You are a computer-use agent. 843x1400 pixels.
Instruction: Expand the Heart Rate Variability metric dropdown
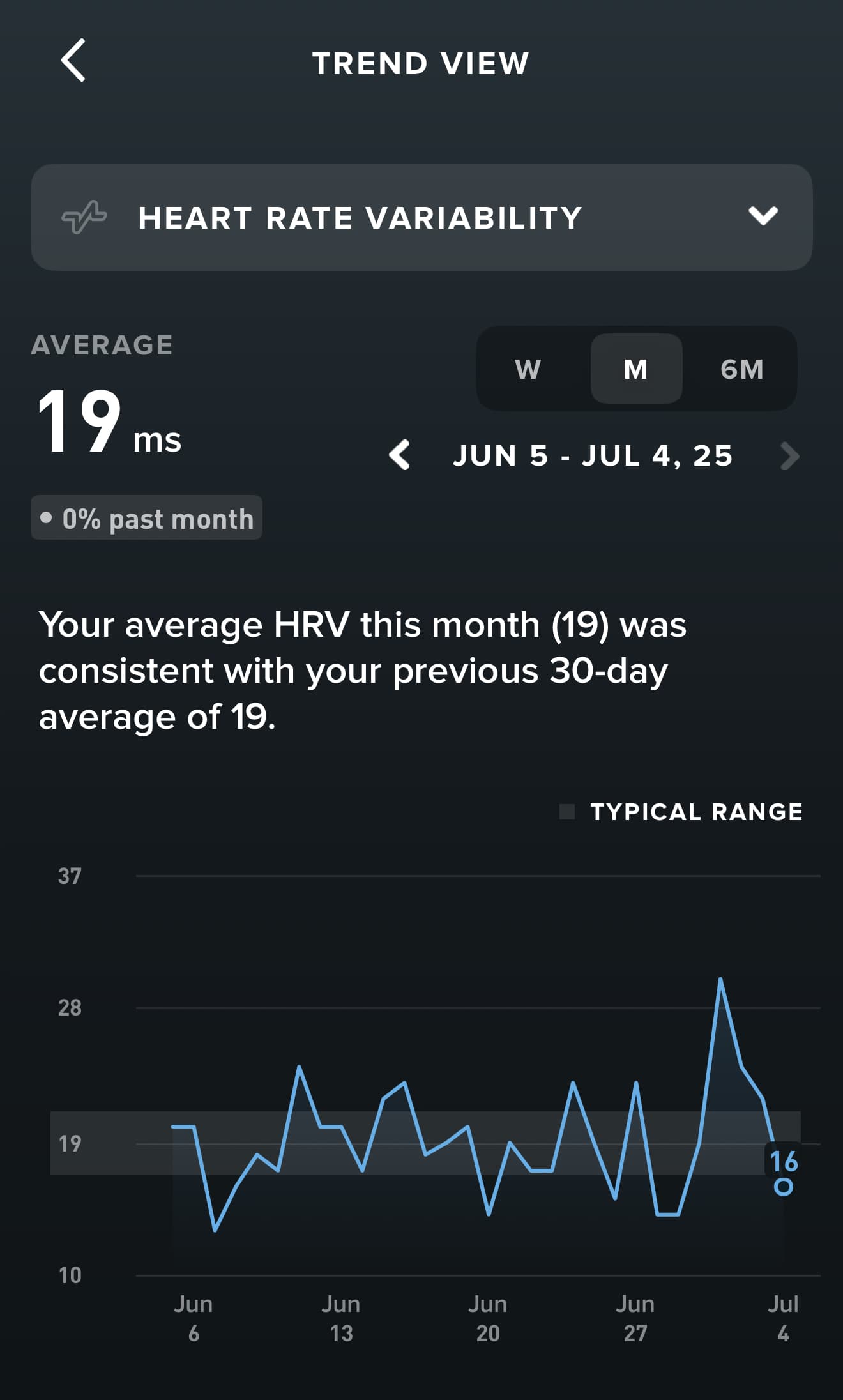pos(421,217)
